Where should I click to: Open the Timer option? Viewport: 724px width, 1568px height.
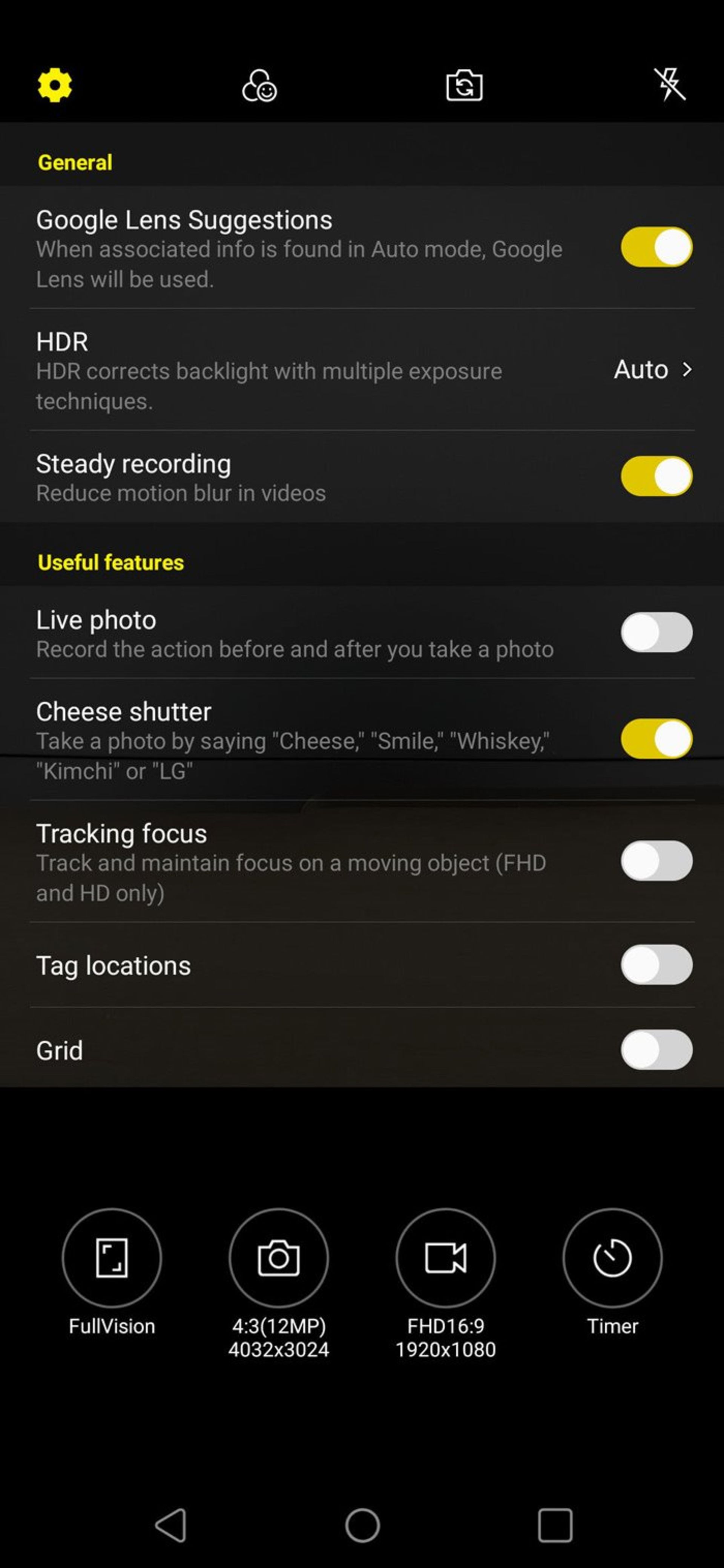pyautogui.click(x=612, y=1258)
